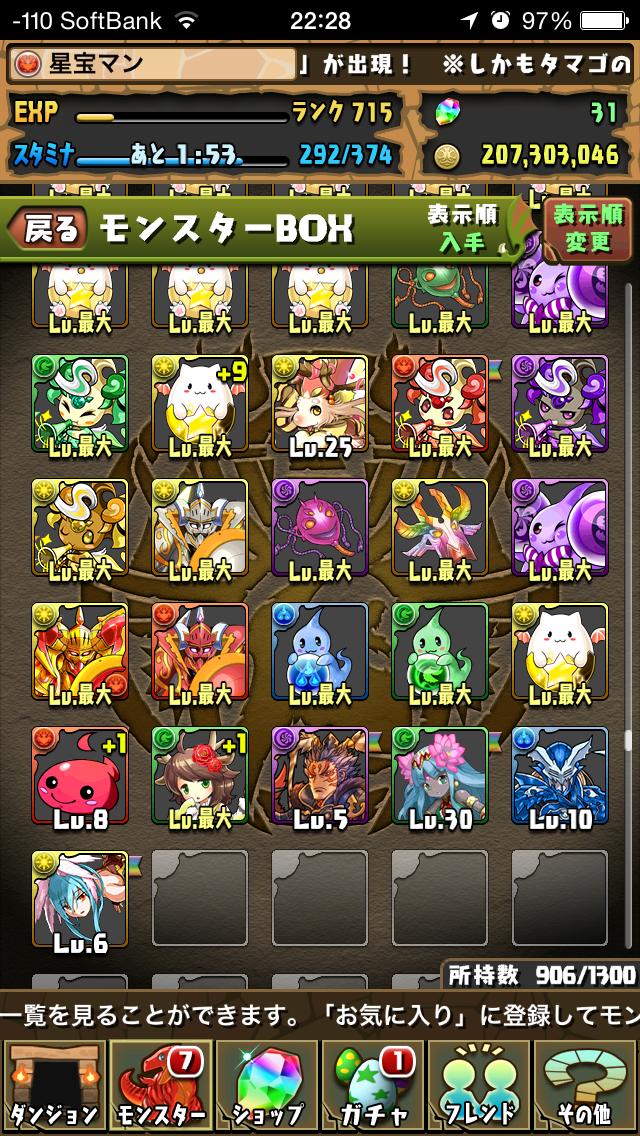
Task: Switch to the モンスター tab
Action: point(158,1086)
